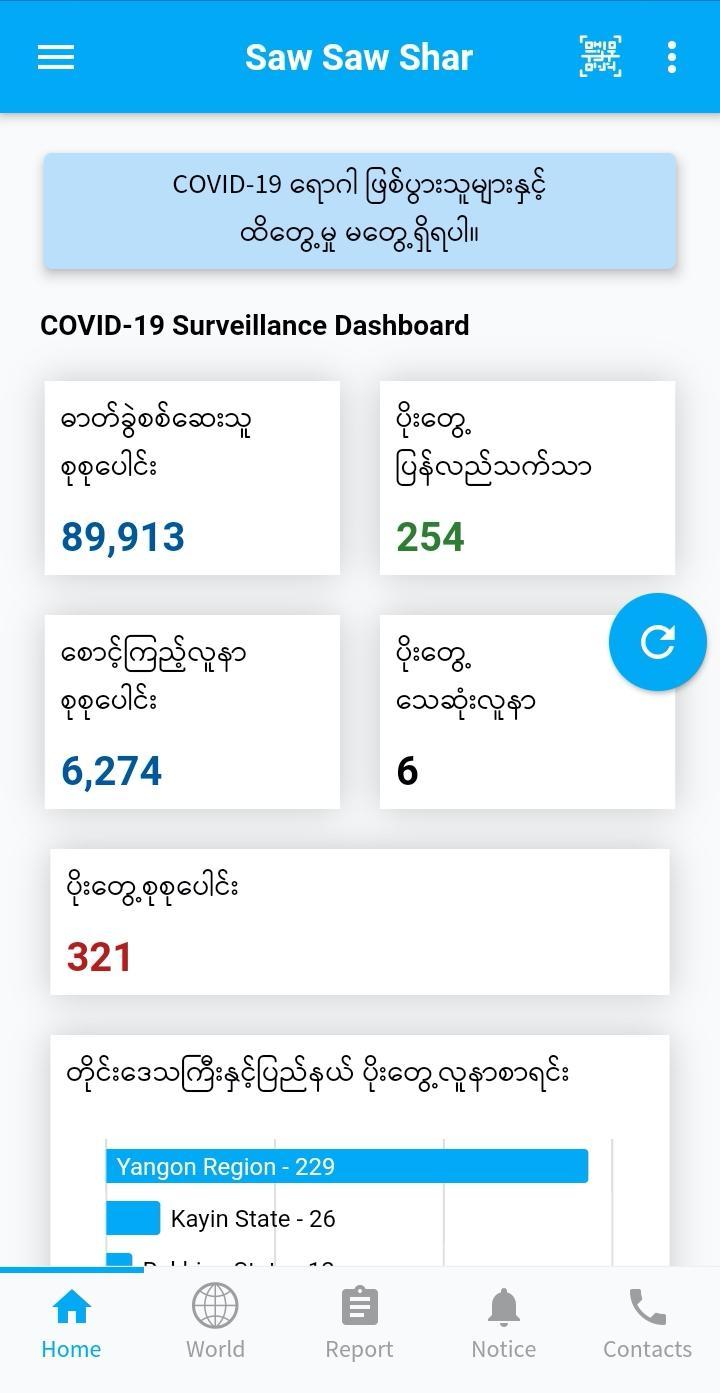720x1393 pixels.
Task: Open the Report tab
Action: click(x=359, y=1322)
